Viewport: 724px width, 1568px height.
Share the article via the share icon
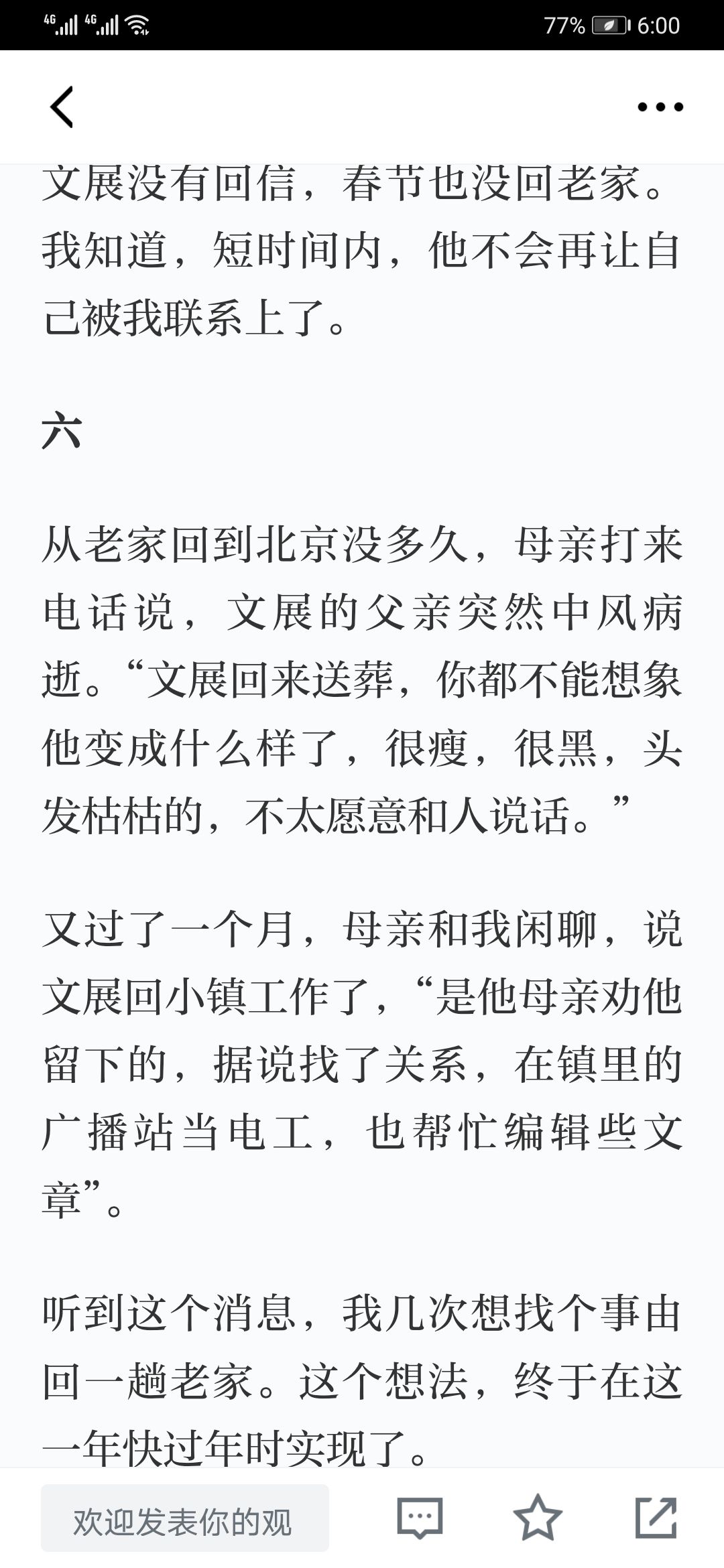(656, 1517)
